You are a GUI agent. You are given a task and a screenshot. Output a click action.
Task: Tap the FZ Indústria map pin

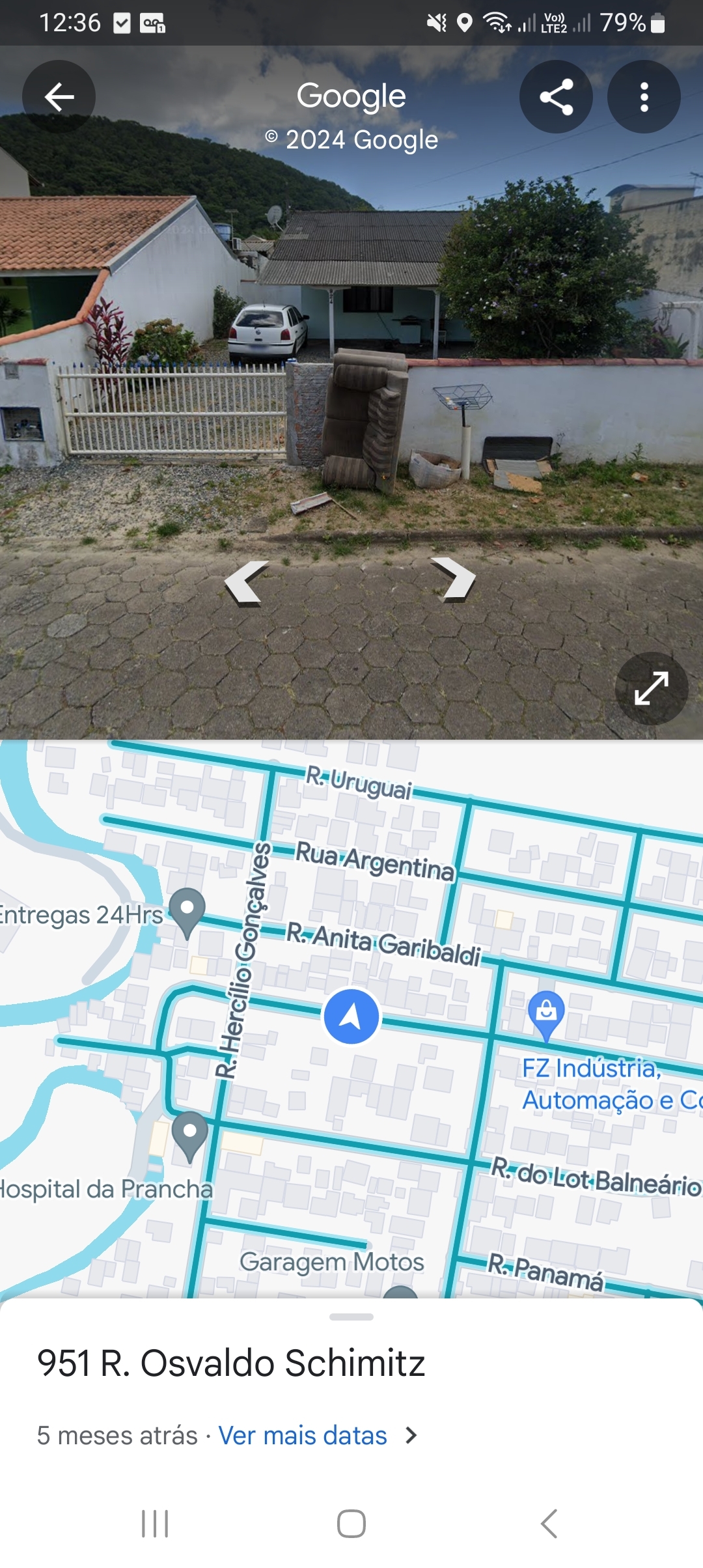click(546, 1013)
